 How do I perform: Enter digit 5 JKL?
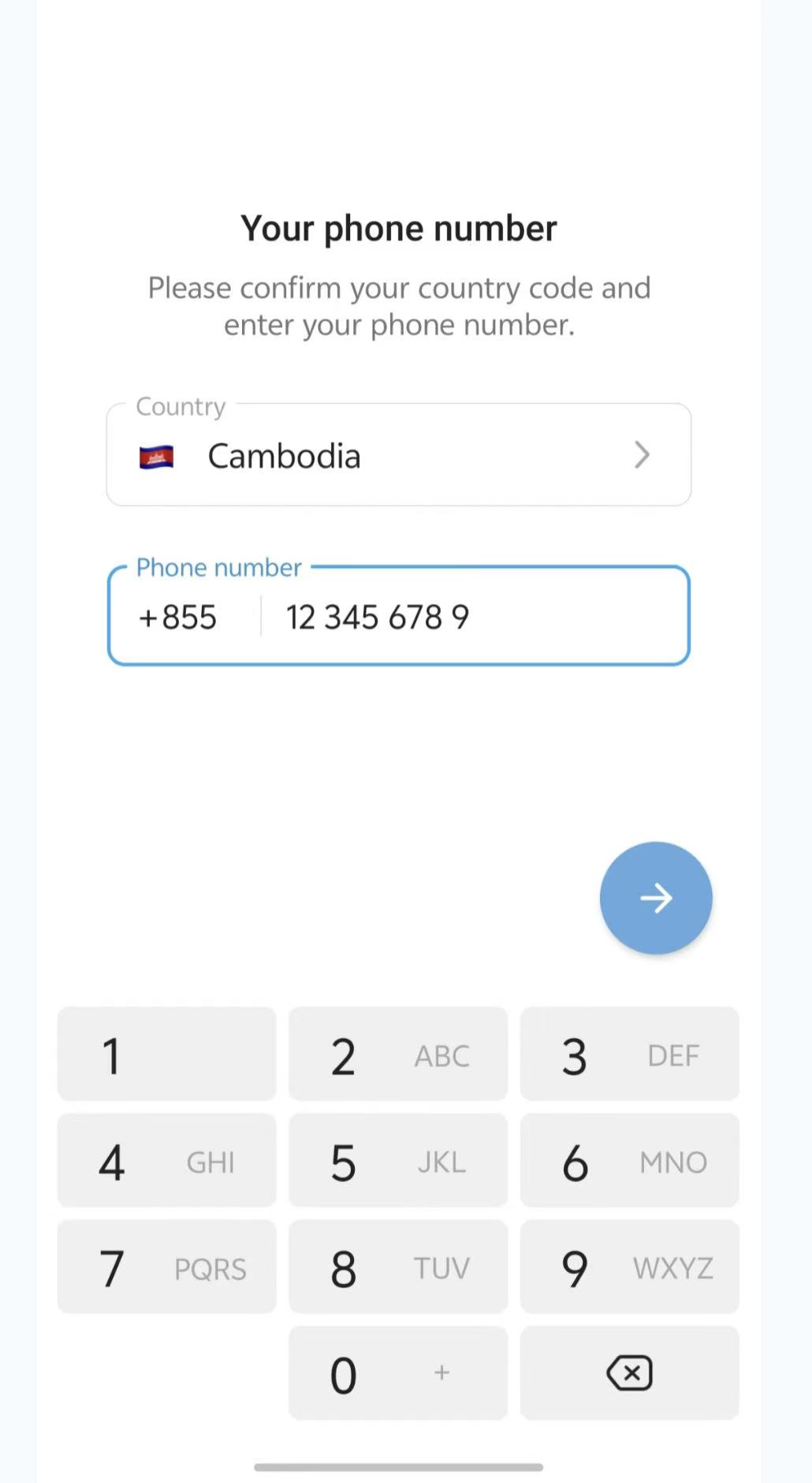(x=398, y=1160)
